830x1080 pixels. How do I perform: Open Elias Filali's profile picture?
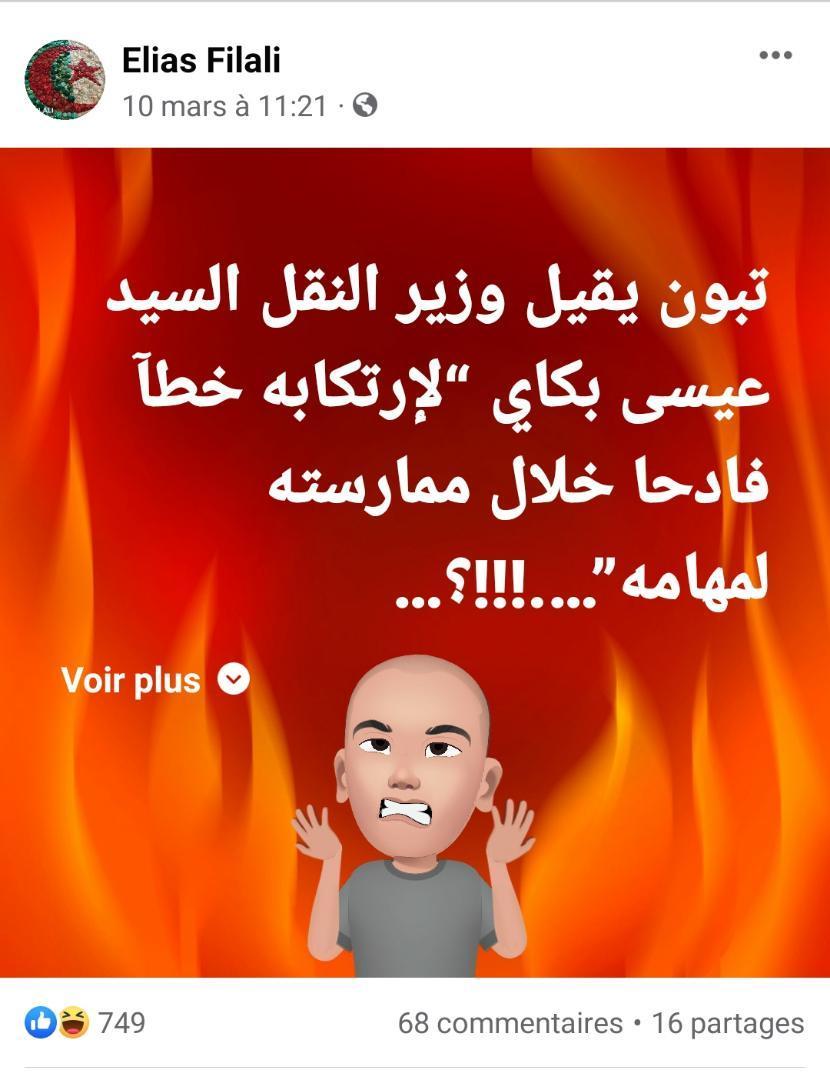pos(65,80)
